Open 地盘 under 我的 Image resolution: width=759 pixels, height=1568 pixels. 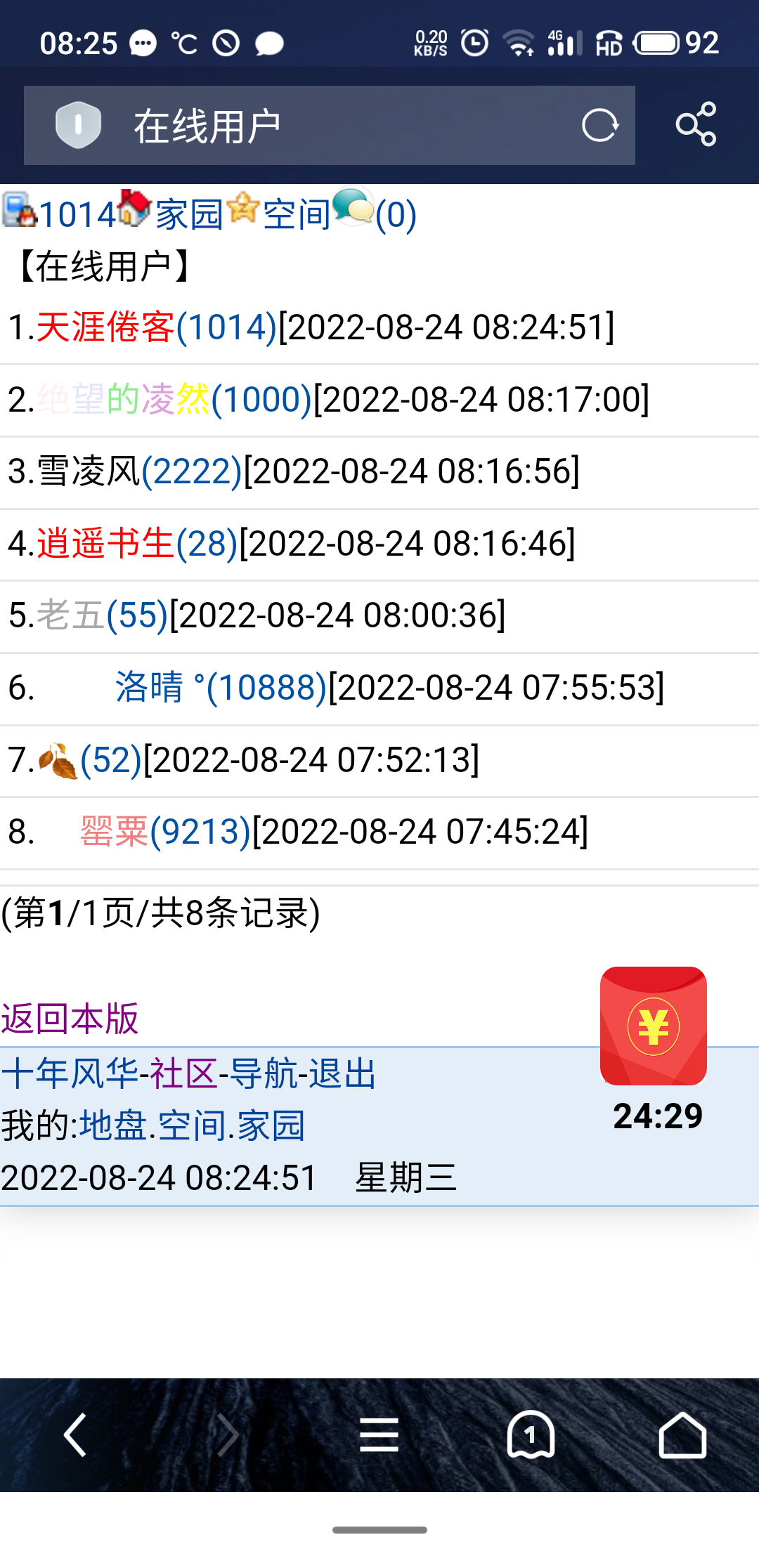tap(112, 1125)
